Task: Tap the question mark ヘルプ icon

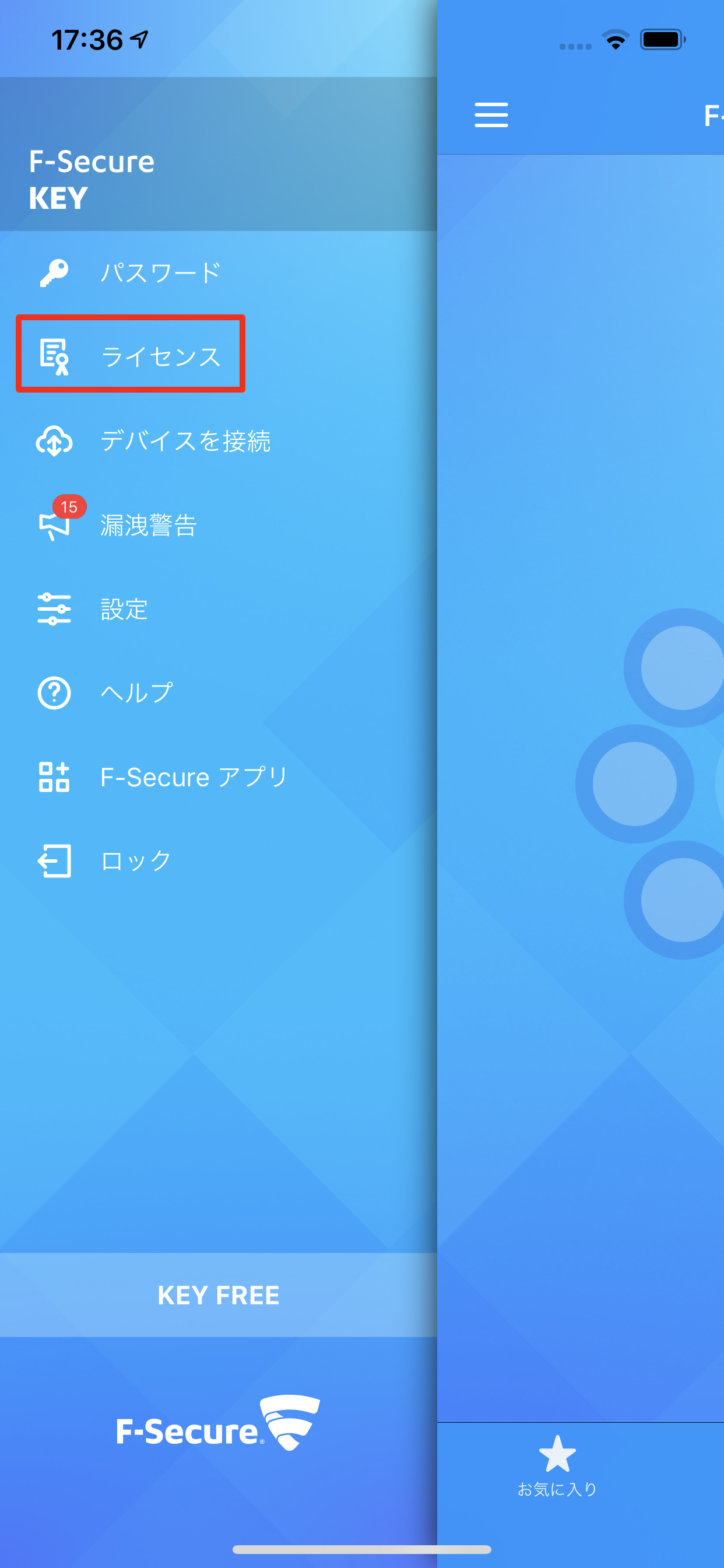Action: [x=54, y=692]
